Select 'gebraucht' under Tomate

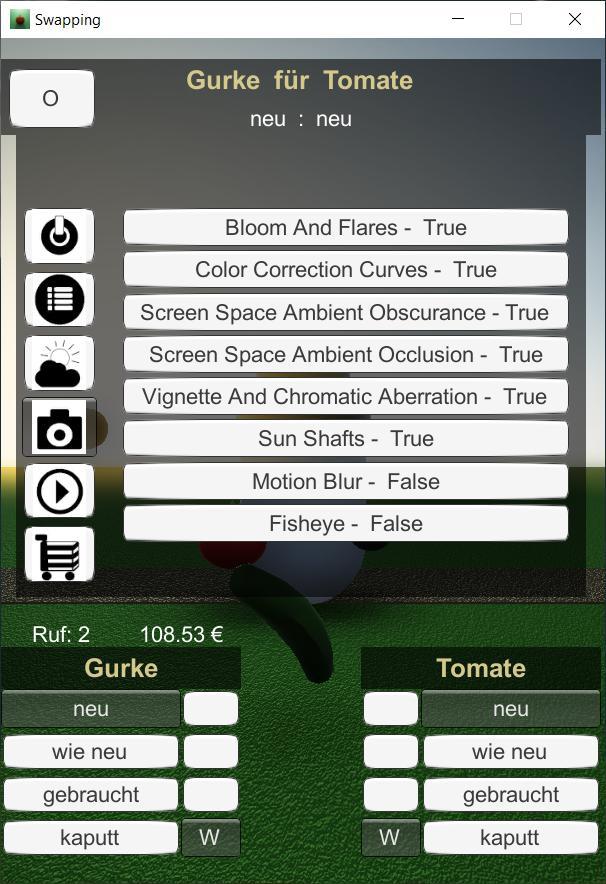(x=510, y=795)
